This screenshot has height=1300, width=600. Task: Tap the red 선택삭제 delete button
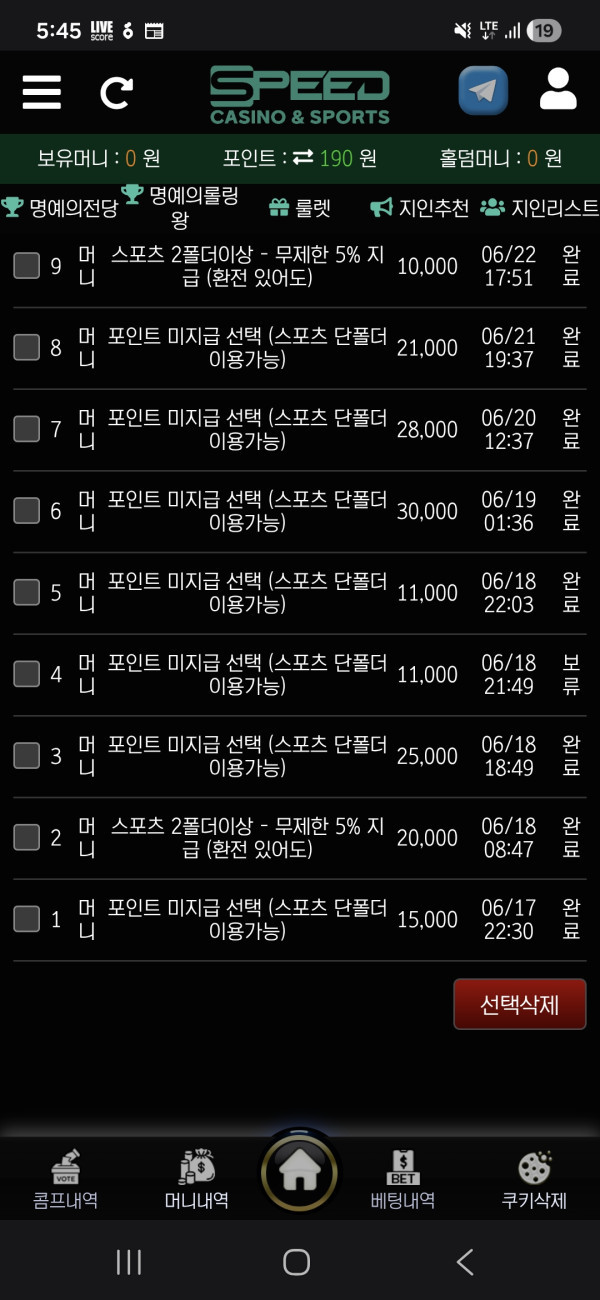(520, 1004)
